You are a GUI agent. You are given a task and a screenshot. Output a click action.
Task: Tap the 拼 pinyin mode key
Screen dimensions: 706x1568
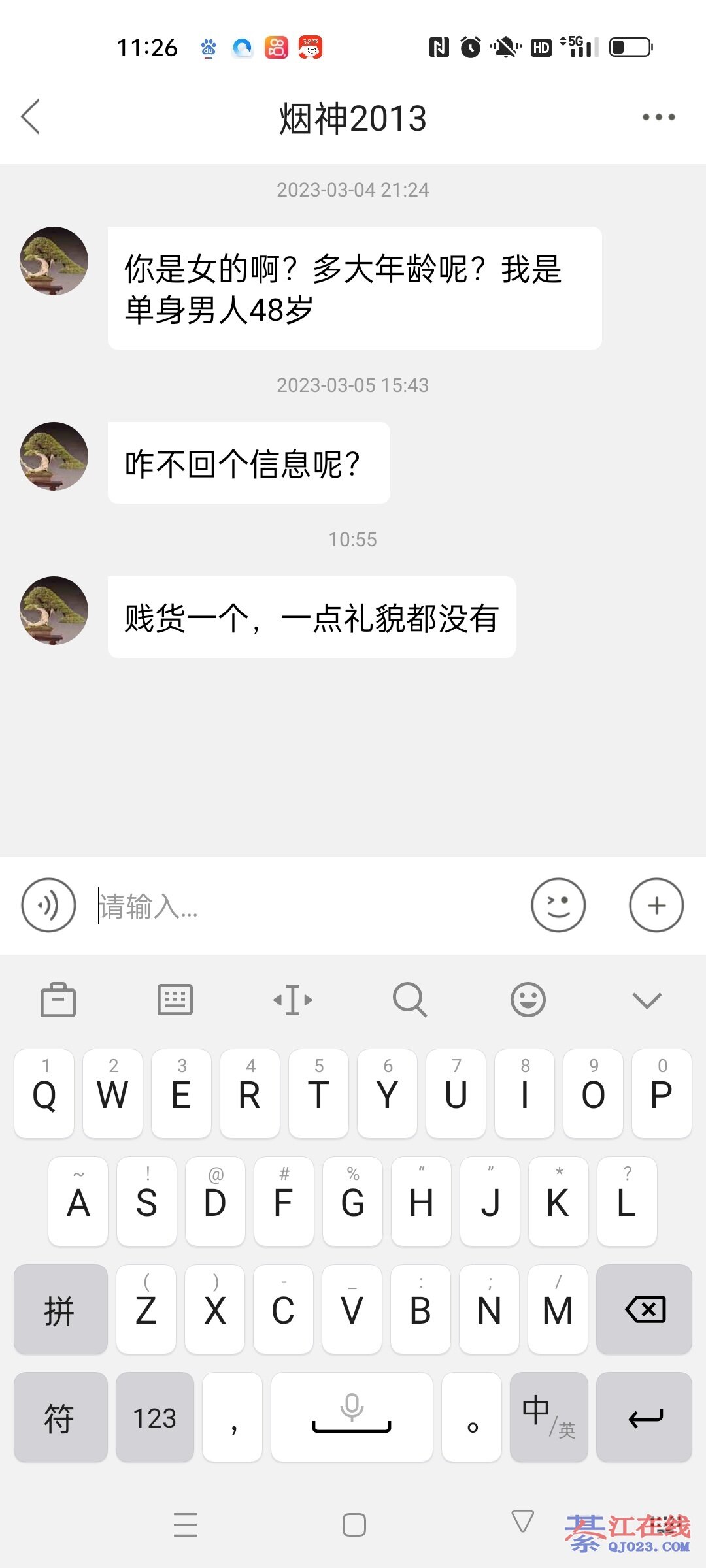pyautogui.click(x=60, y=1309)
